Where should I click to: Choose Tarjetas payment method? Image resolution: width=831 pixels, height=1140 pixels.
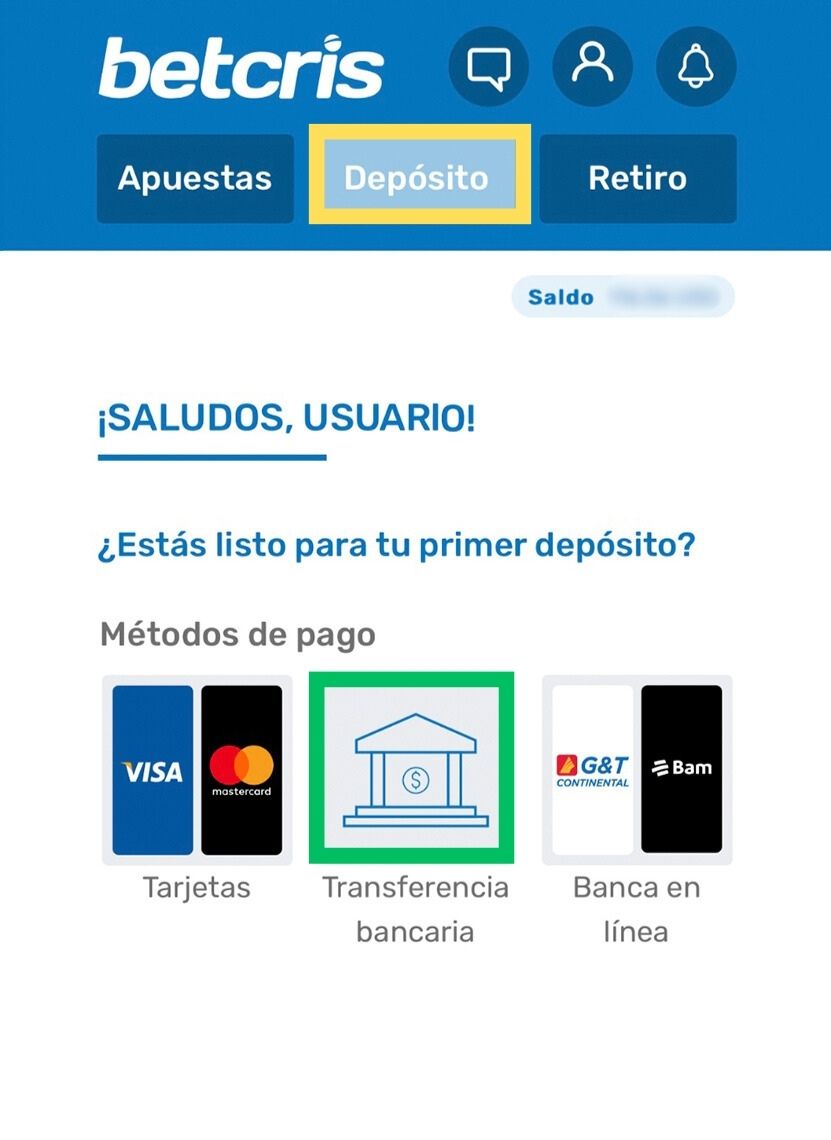(197, 770)
